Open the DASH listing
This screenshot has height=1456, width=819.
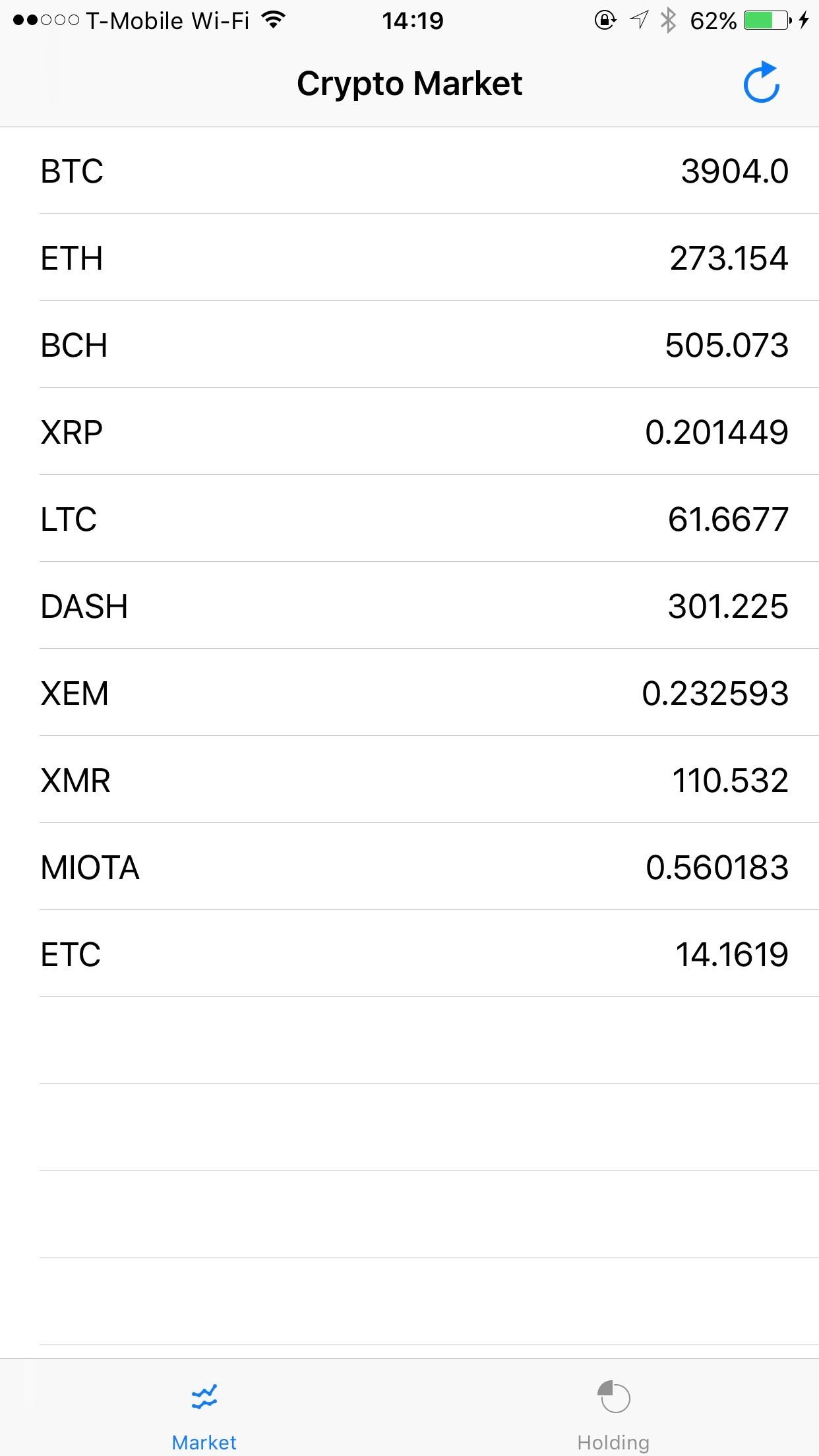tap(409, 605)
